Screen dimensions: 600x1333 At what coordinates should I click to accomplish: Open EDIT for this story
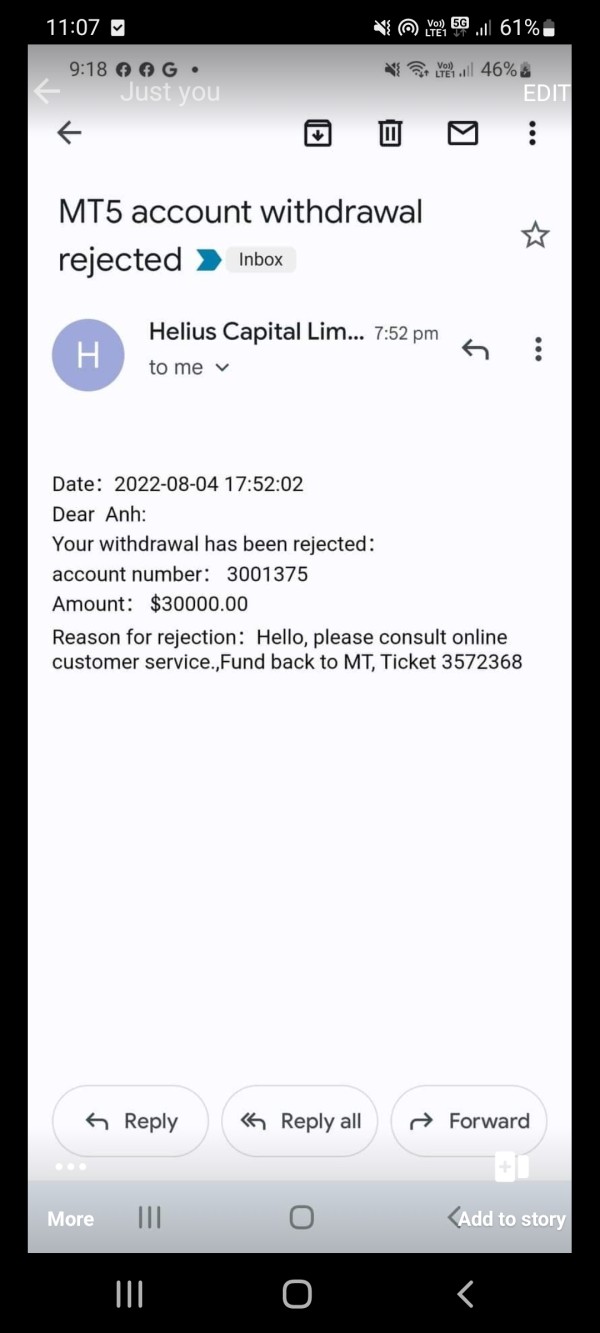tap(546, 93)
